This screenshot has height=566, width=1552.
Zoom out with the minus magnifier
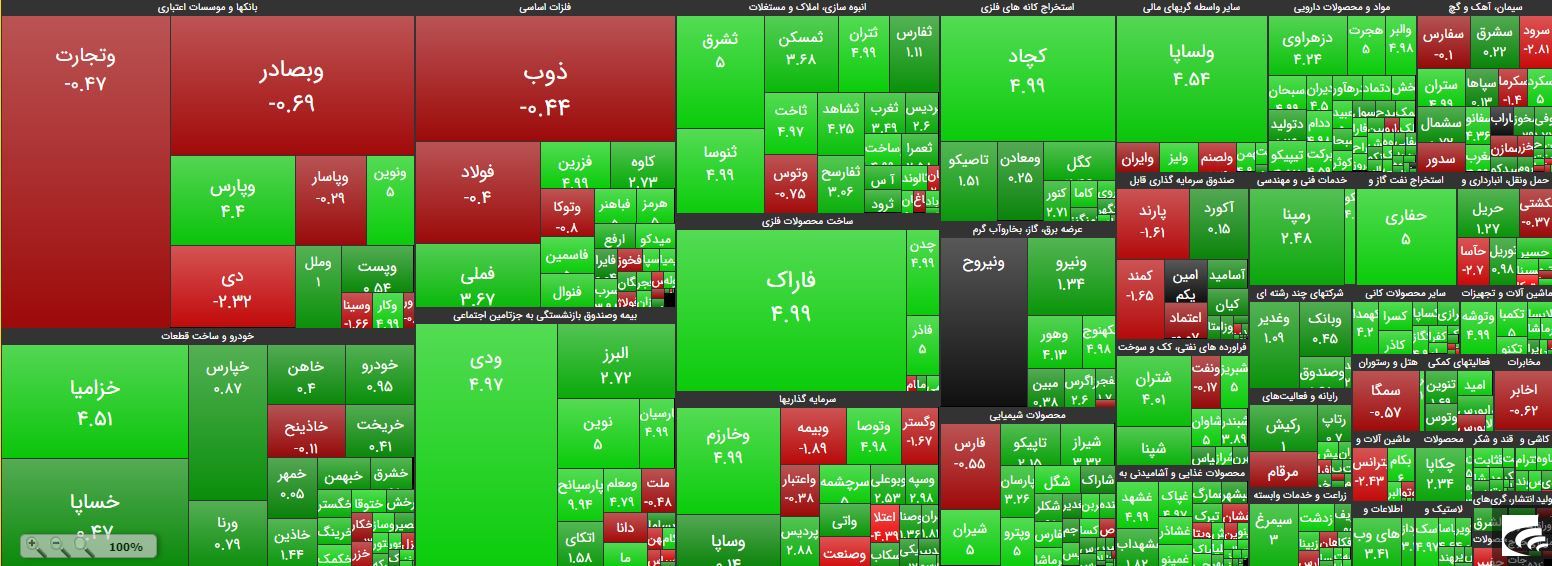pyautogui.click(x=57, y=546)
